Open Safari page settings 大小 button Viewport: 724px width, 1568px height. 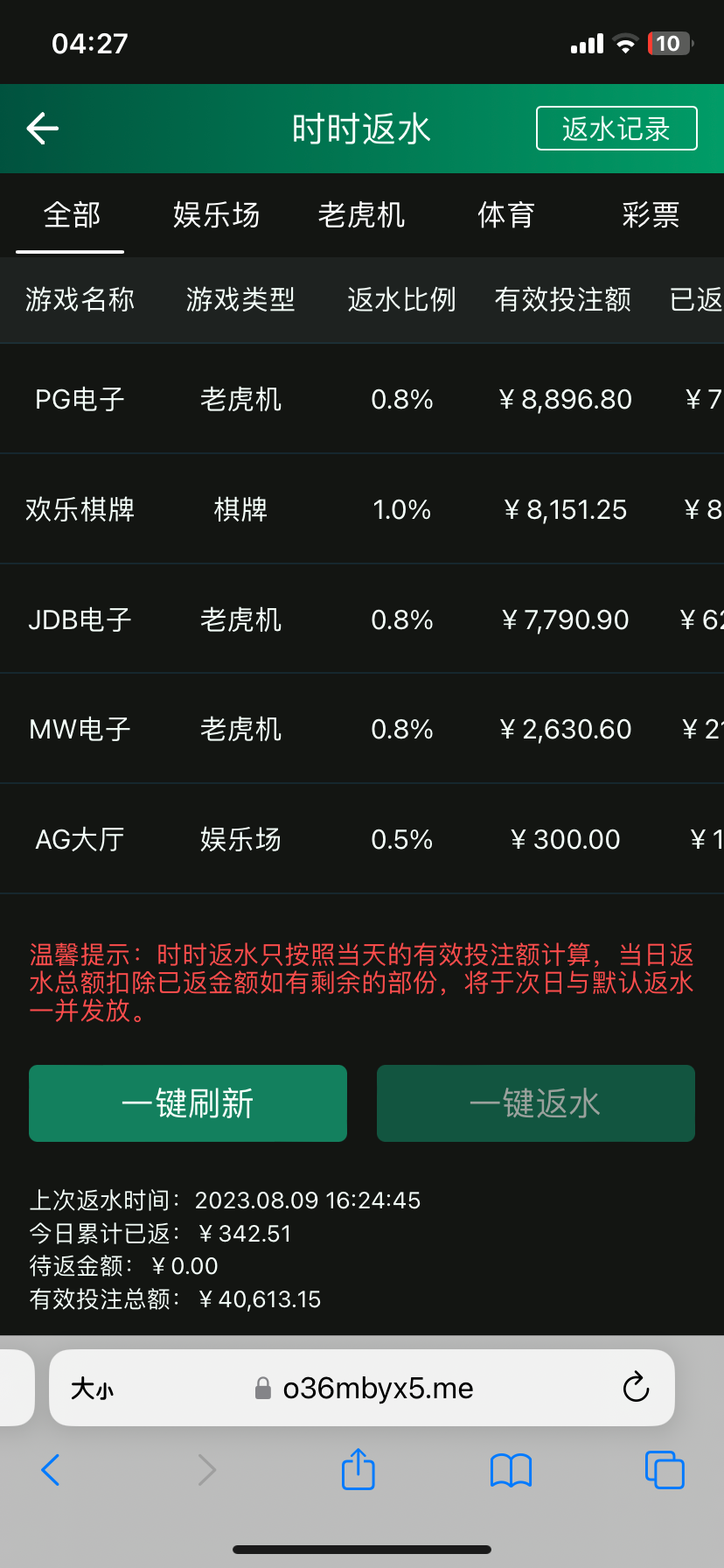93,1389
